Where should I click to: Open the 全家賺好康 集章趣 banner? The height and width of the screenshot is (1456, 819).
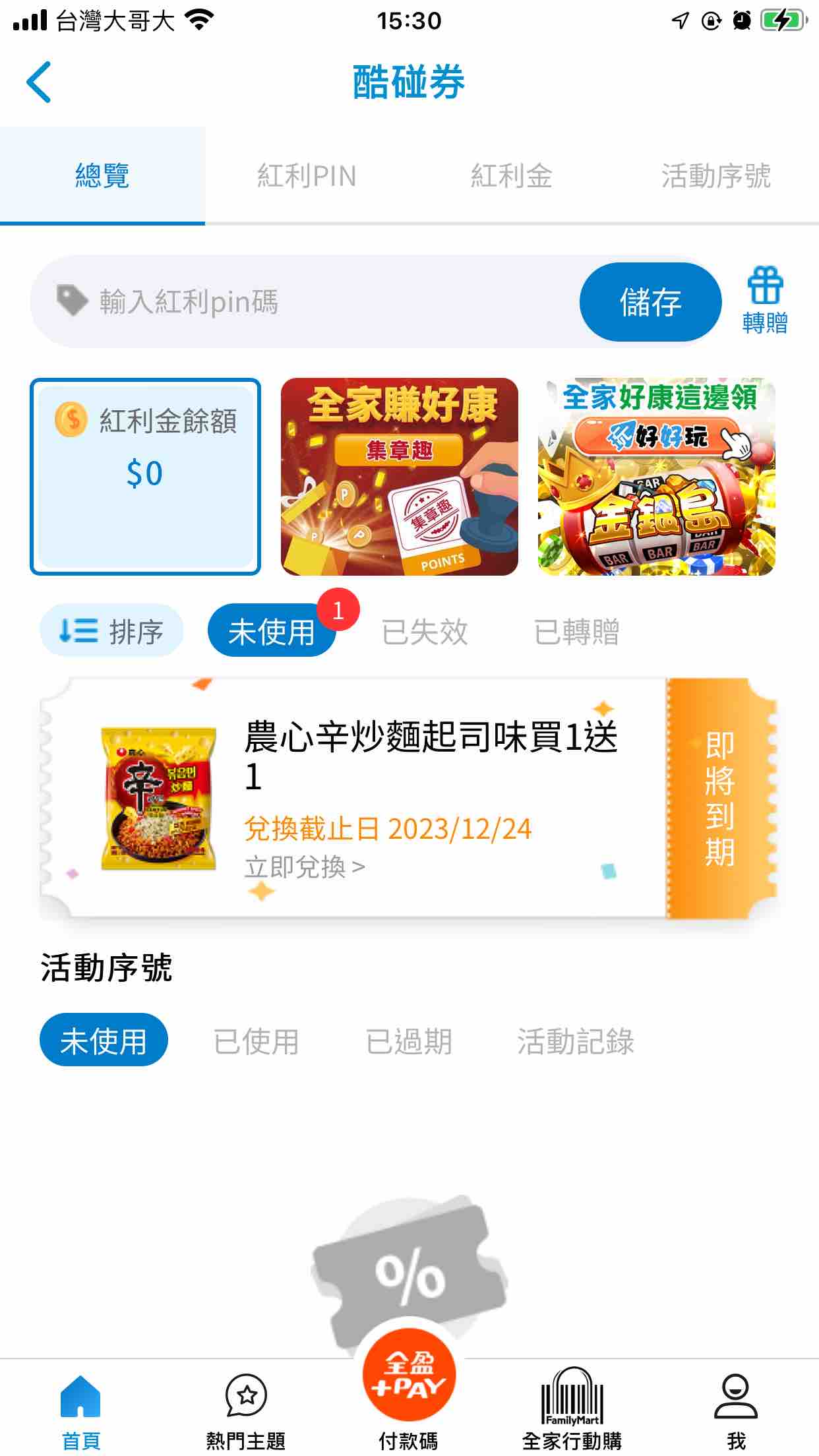[400, 476]
